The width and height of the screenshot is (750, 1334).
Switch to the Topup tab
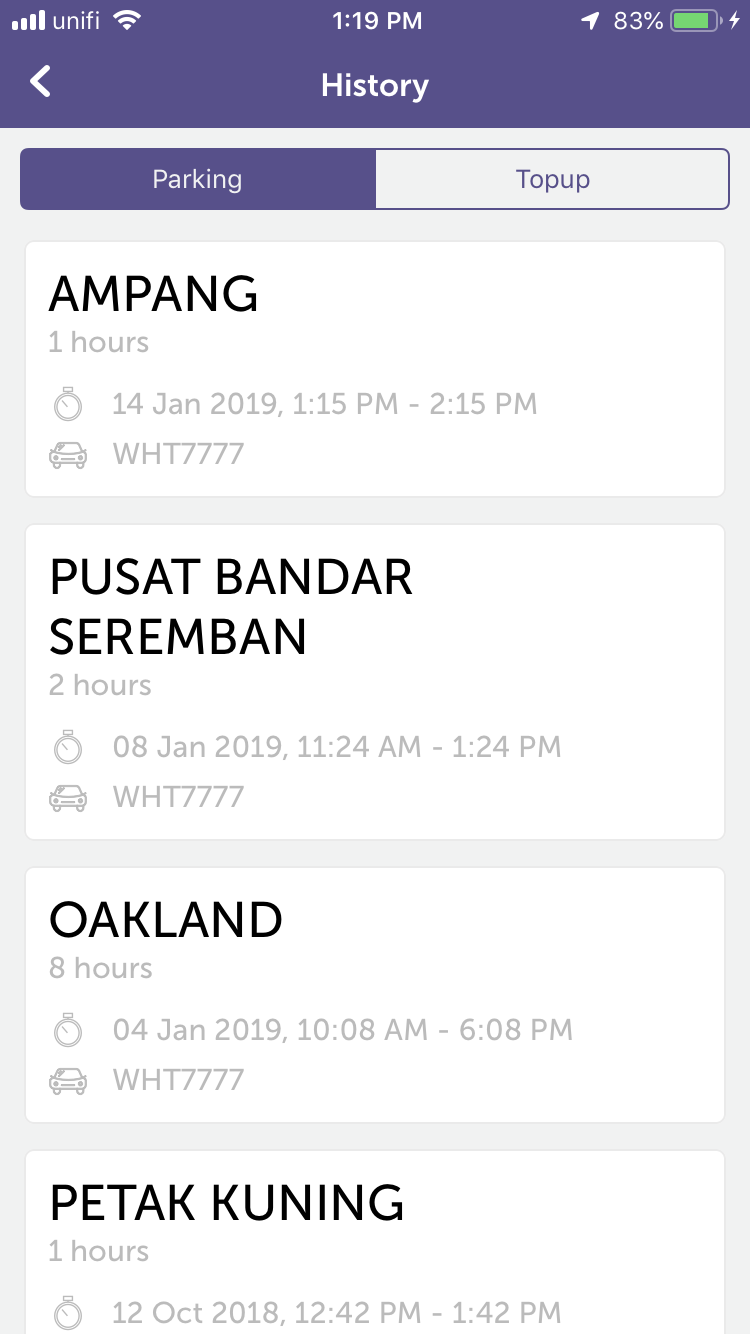pos(552,179)
